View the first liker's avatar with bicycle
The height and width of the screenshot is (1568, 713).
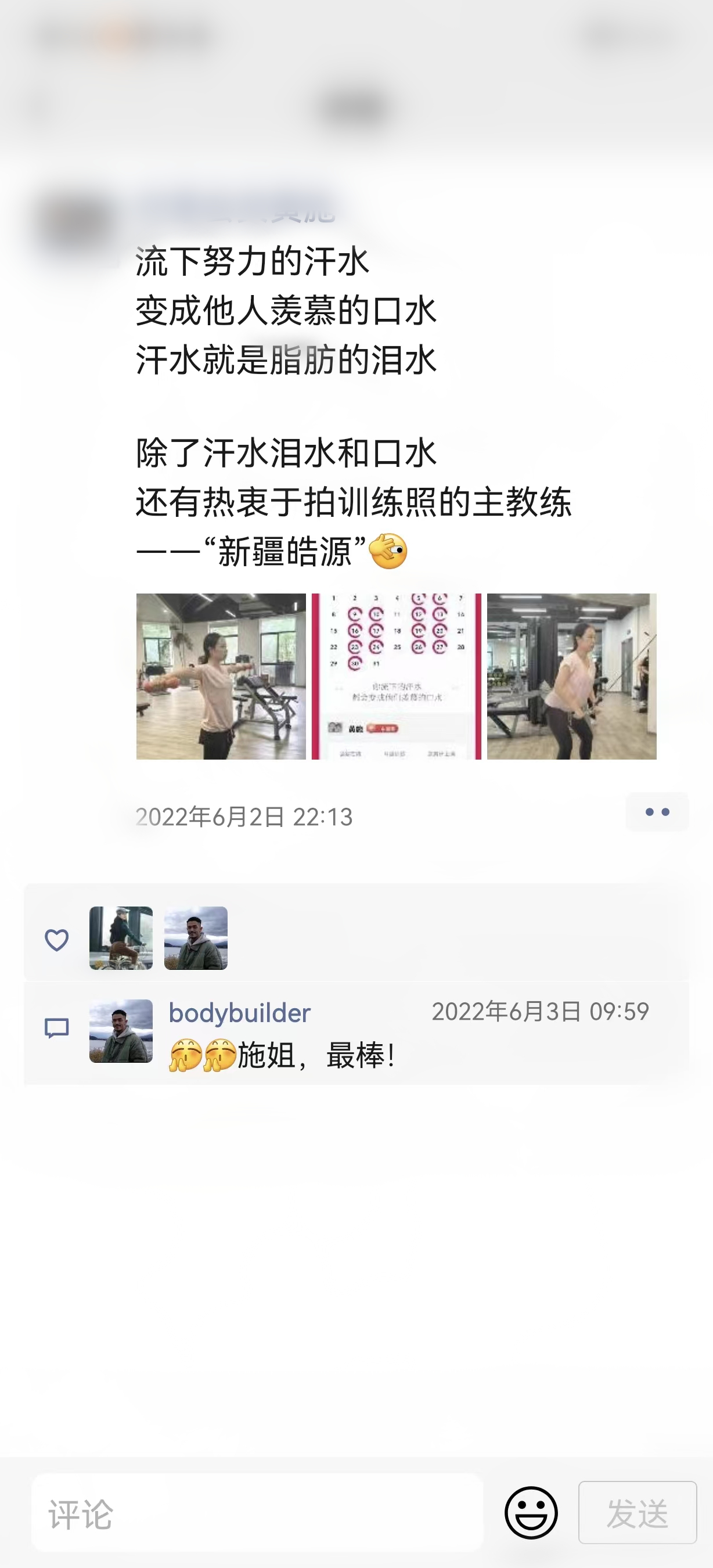[x=121, y=938]
